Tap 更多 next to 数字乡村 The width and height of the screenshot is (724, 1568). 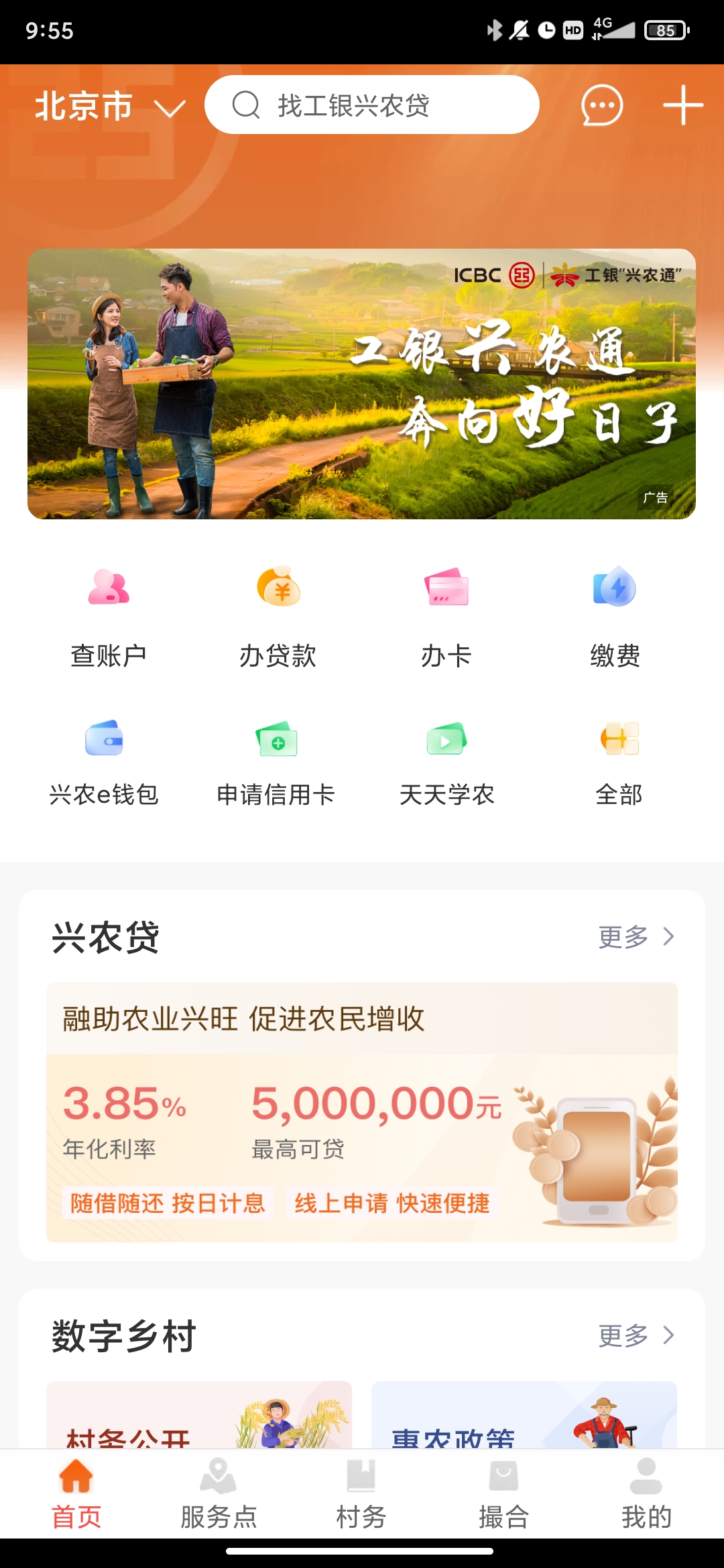tap(636, 1335)
